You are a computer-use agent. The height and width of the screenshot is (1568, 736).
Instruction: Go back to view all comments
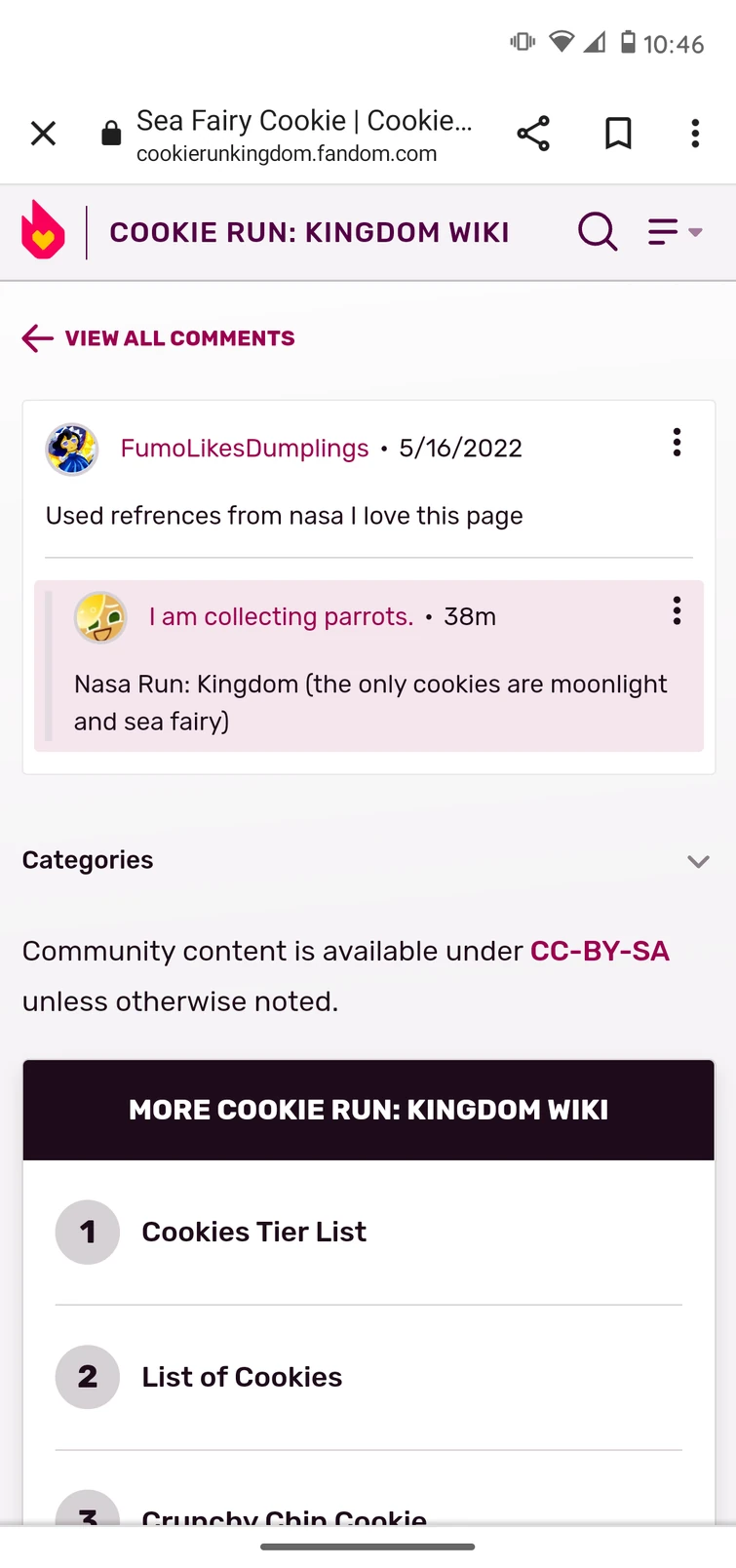159,338
